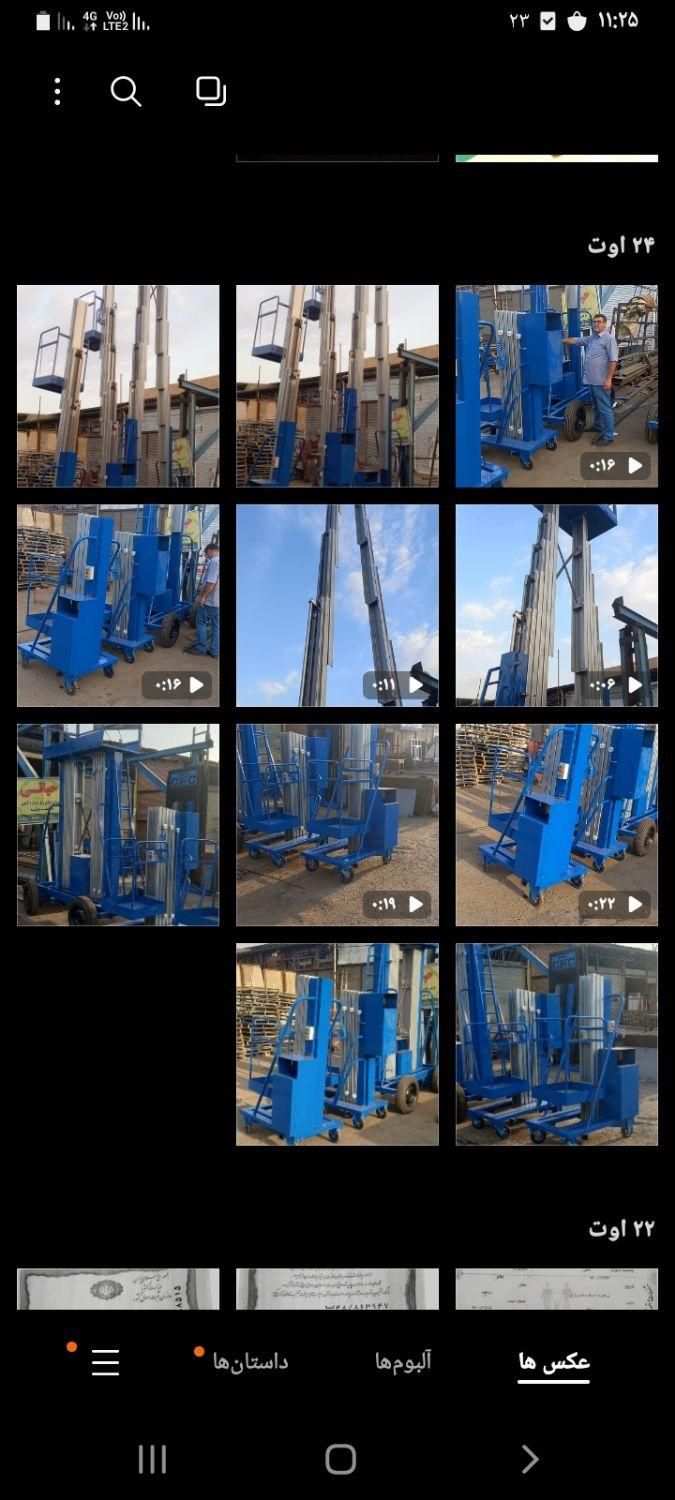Open the three-dot more options menu
Screen dimensions: 675x1500
(57, 92)
